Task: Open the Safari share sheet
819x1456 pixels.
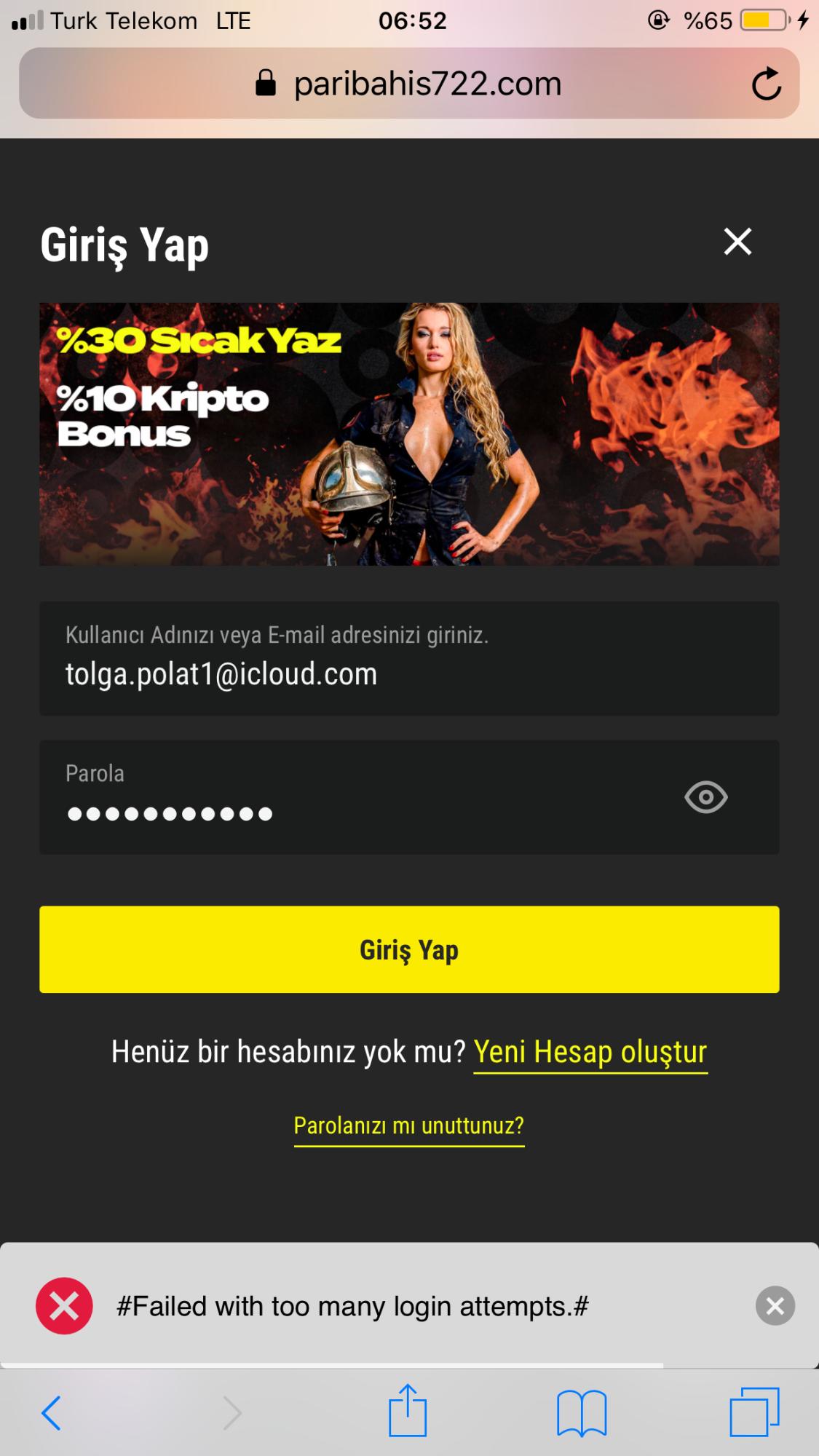Action: tap(407, 1412)
